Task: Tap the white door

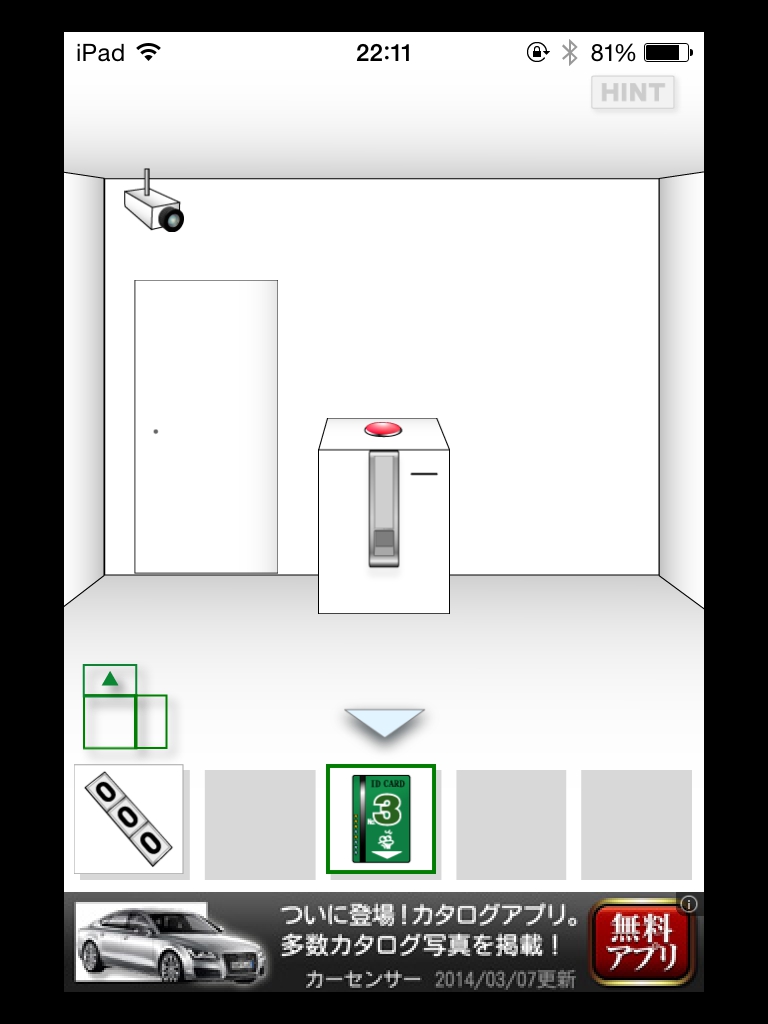Action: coord(206,427)
